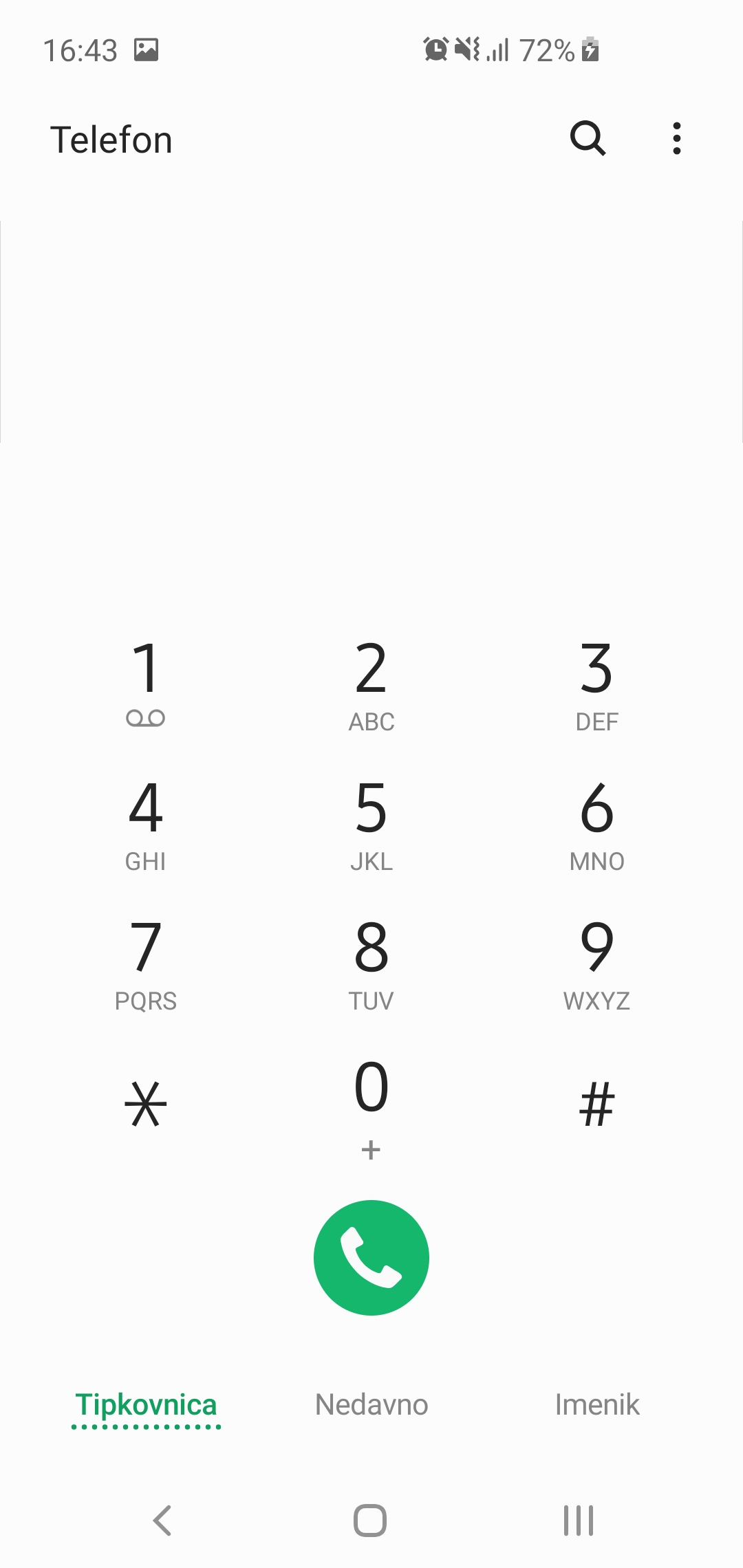Enter the asterisk symbol
743x1568 pixels.
[146, 1104]
